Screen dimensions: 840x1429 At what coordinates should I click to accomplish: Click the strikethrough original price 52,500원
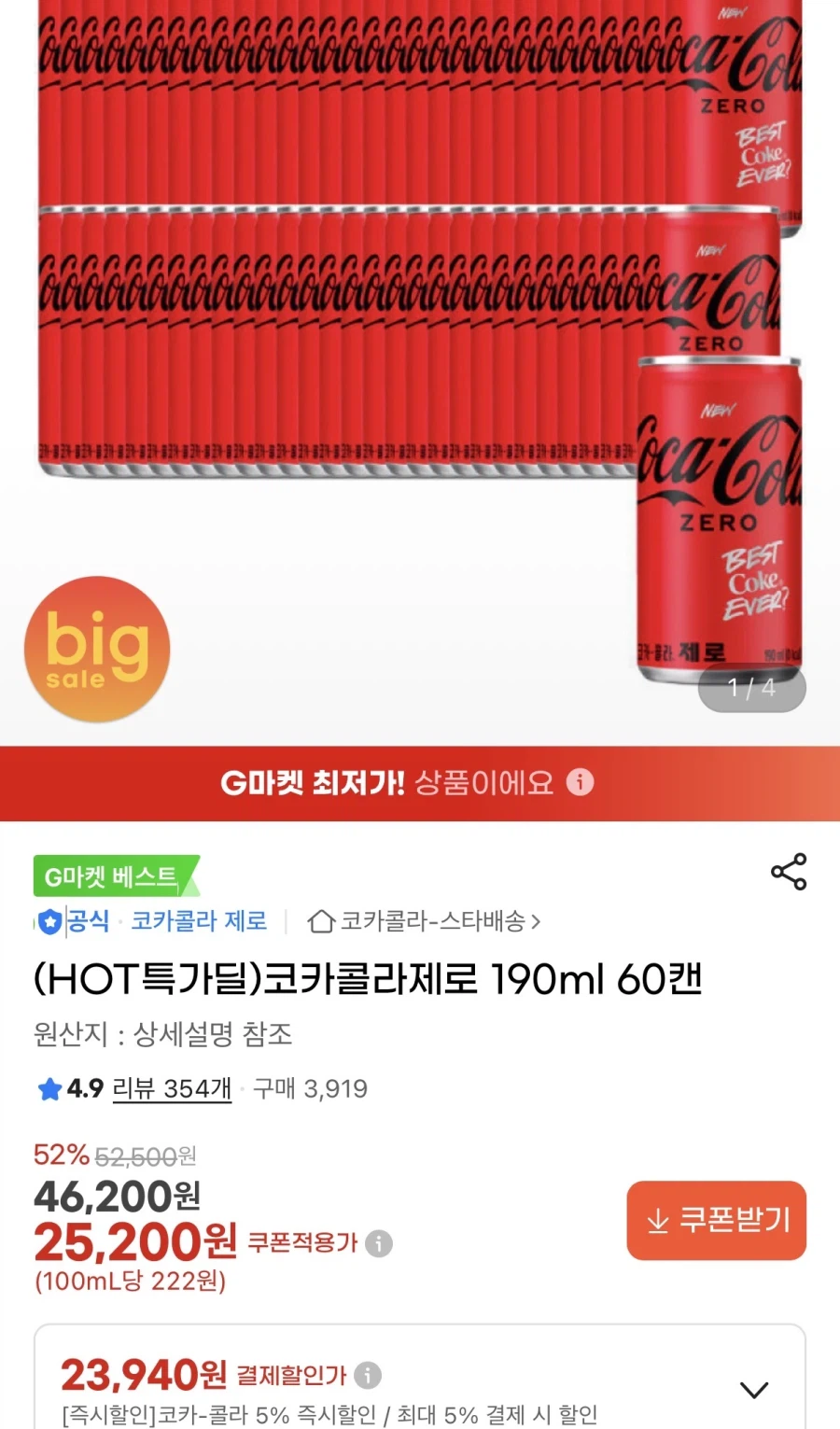138,1156
